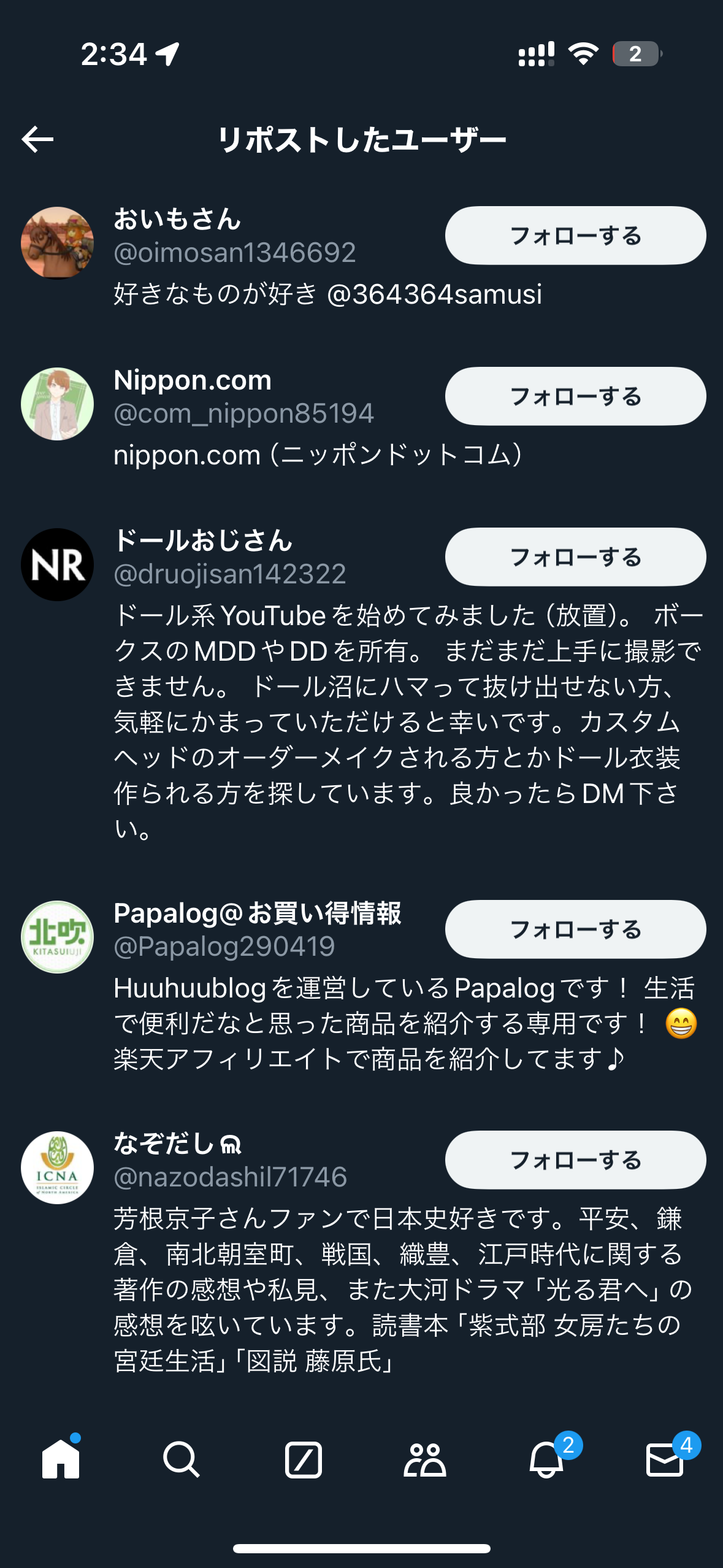This screenshot has width=723, height=1568.
Task: Open the Search tab
Action: pyautogui.click(x=181, y=1459)
